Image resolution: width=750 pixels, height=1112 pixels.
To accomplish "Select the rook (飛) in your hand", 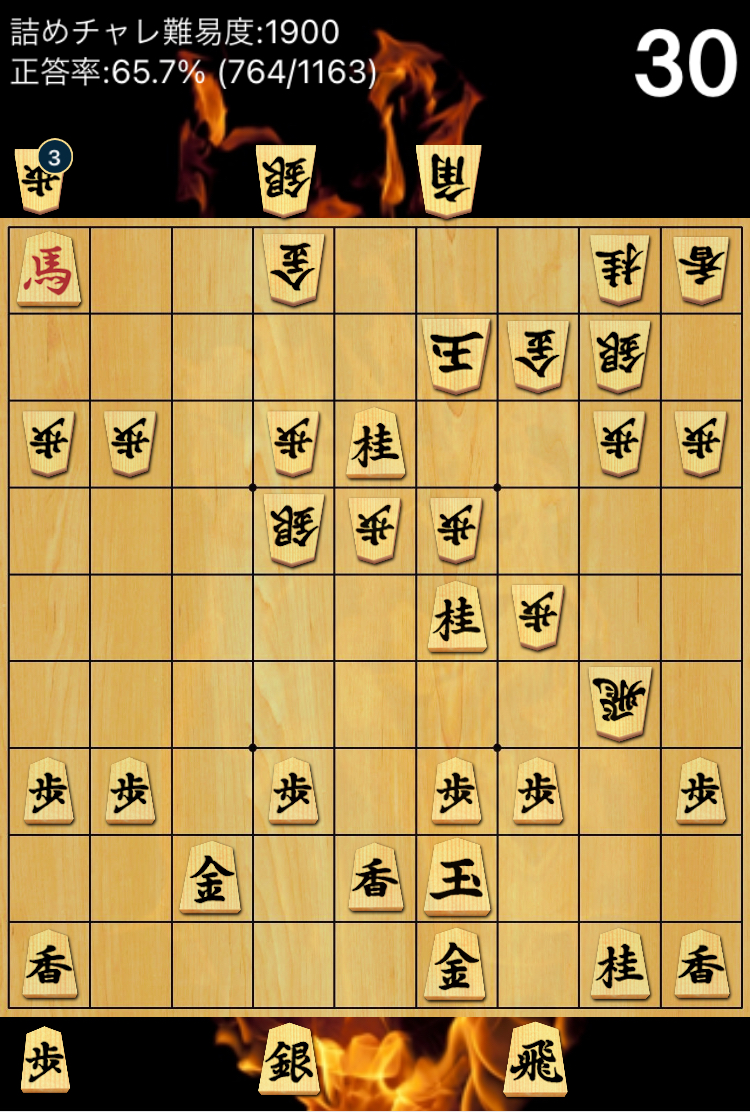I will [x=536, y=1060].
